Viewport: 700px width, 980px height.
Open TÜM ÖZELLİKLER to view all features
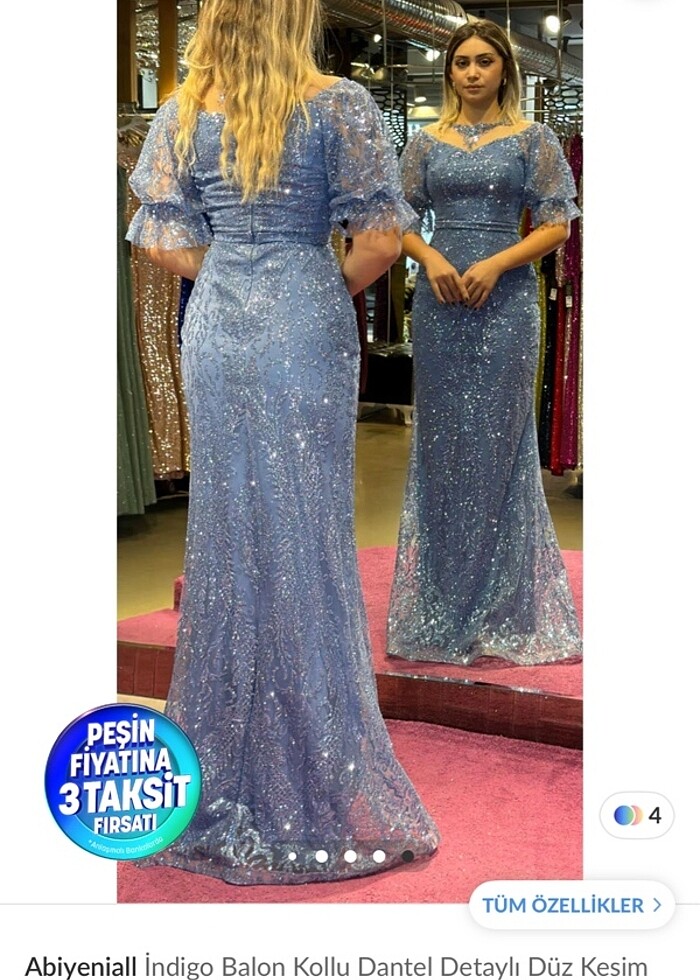[571, 905]
